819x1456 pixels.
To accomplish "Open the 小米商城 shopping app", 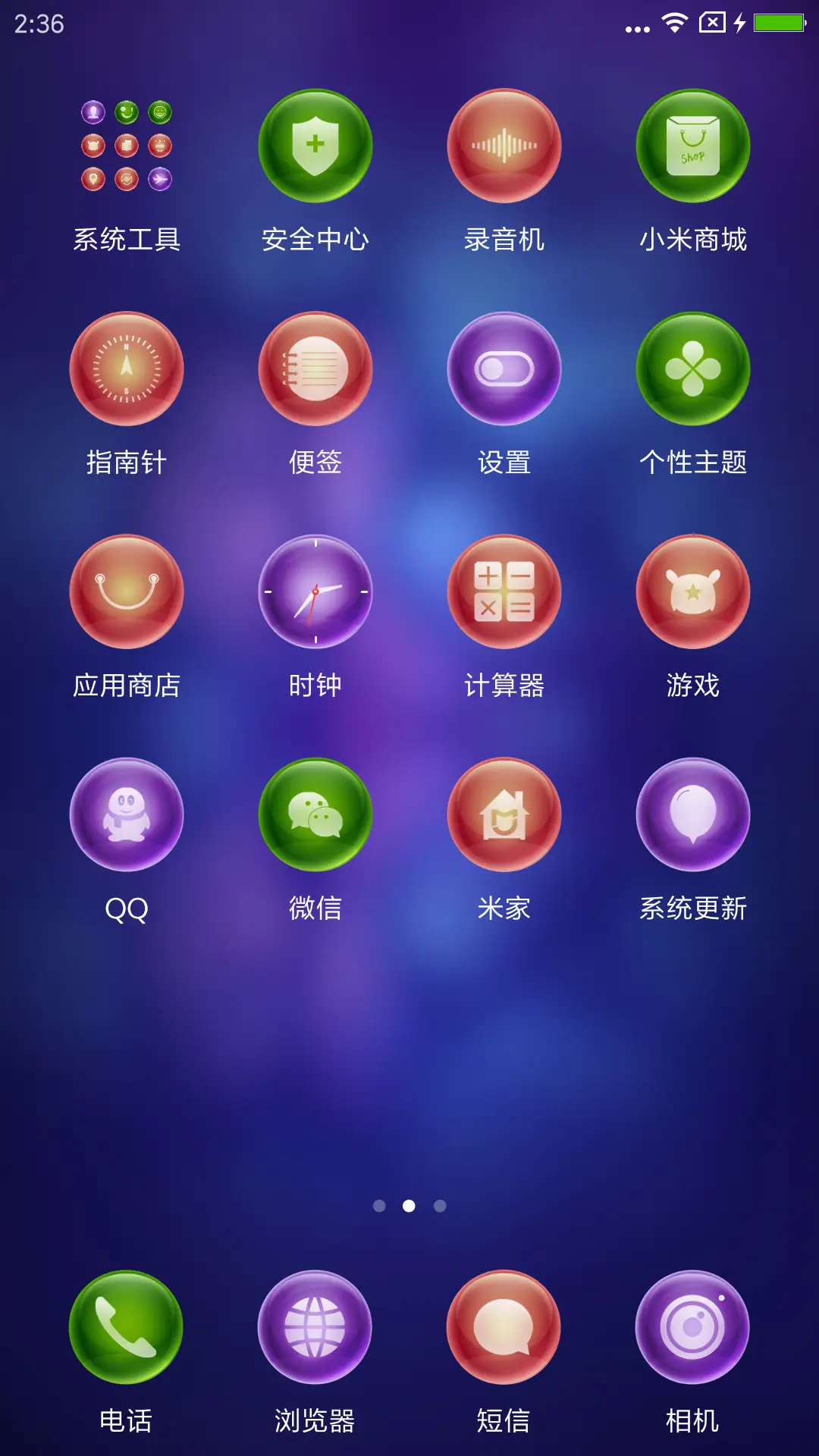I will pos(691,147).
